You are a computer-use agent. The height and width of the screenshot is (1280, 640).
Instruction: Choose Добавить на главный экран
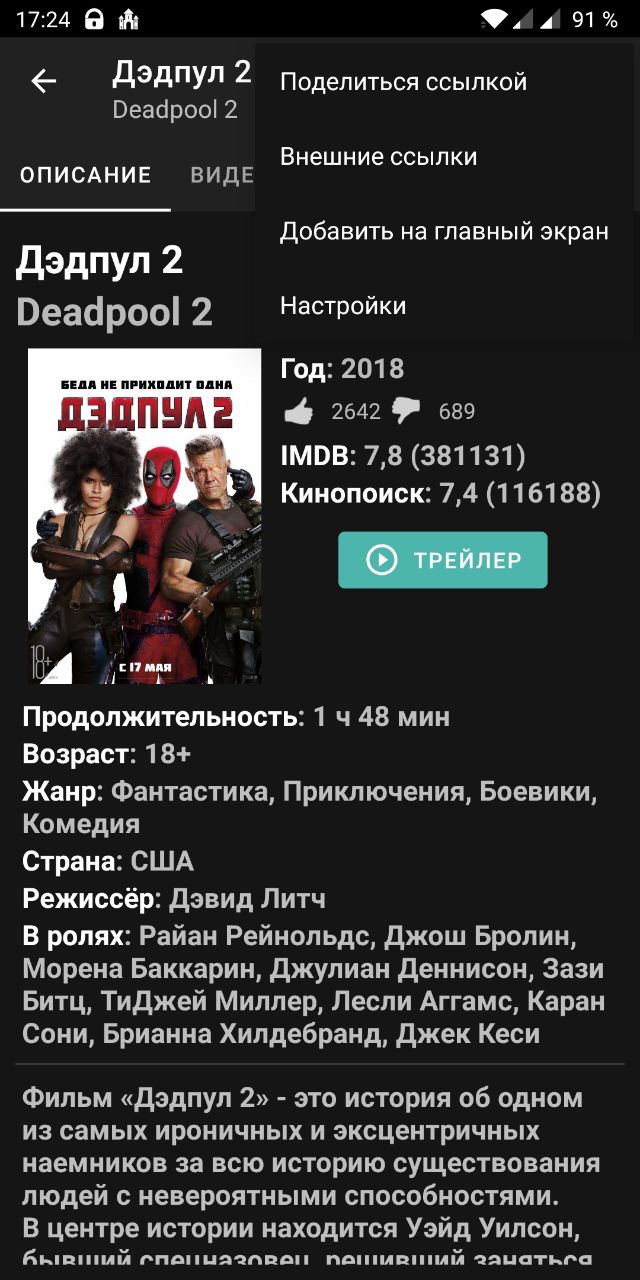pos(444,232)
